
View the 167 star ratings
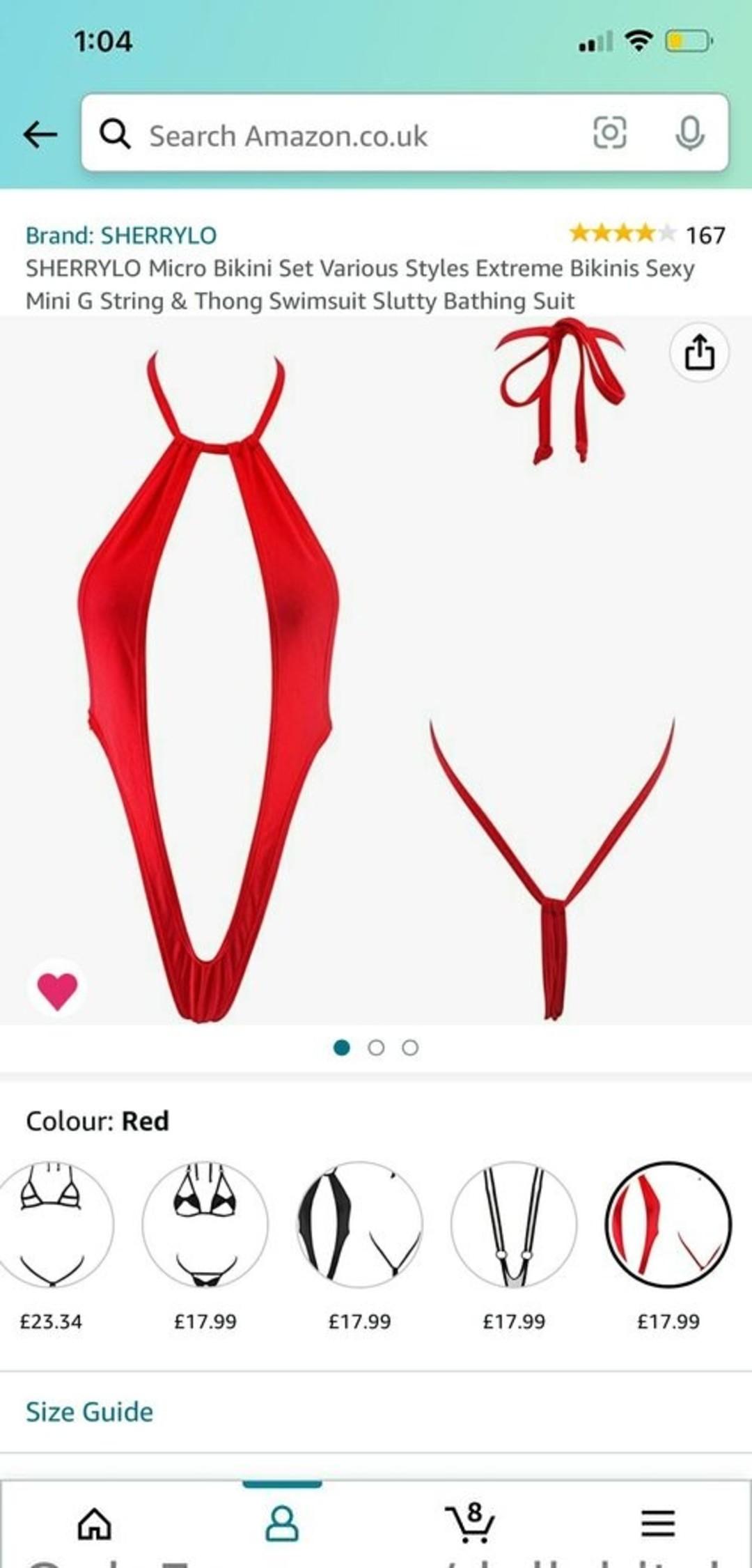[647, 234]
